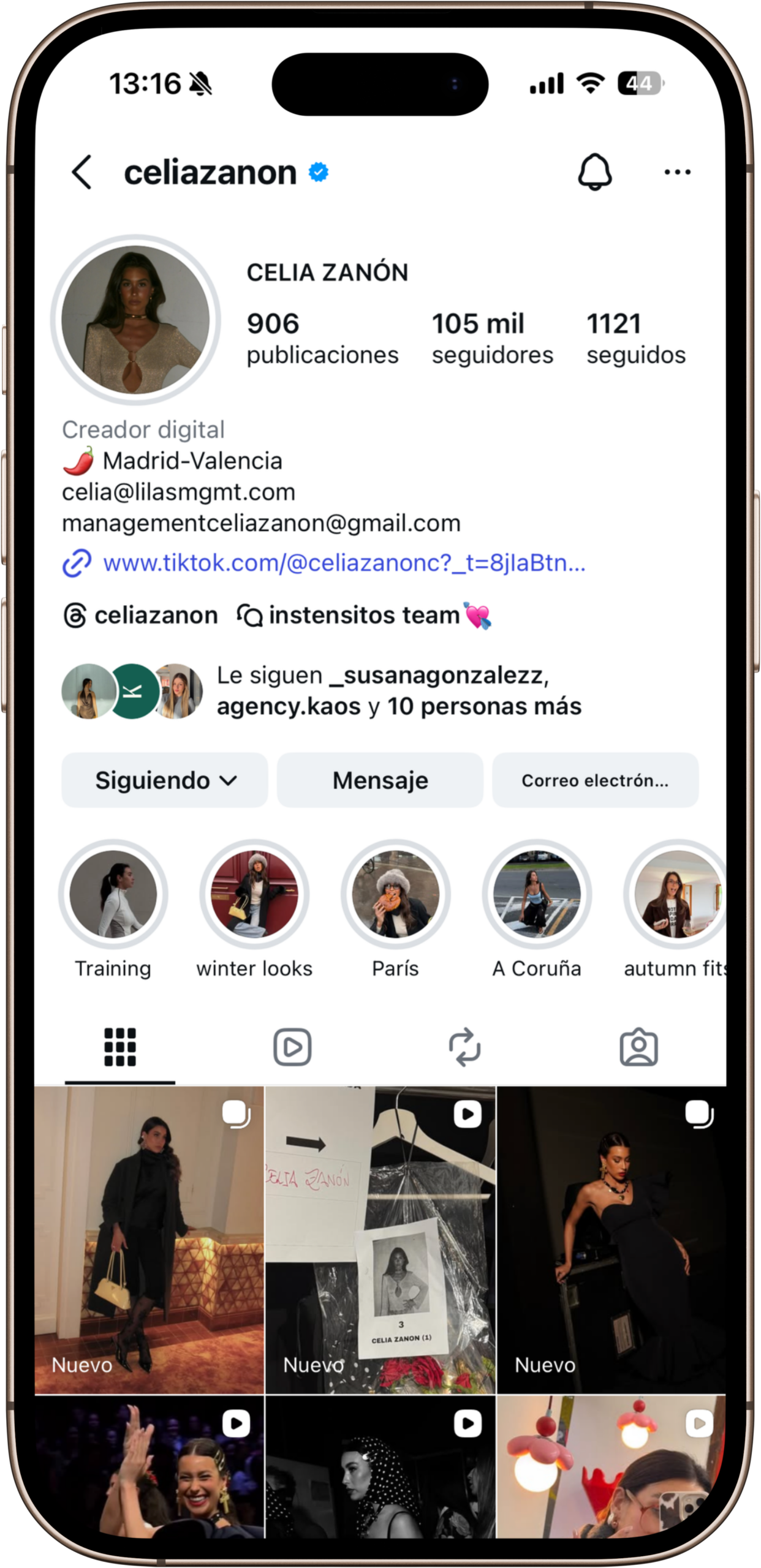The width and height of the screenshot is (761, 1568).
Task: Open the TikTok link in the bio
Action: point(343,563)
